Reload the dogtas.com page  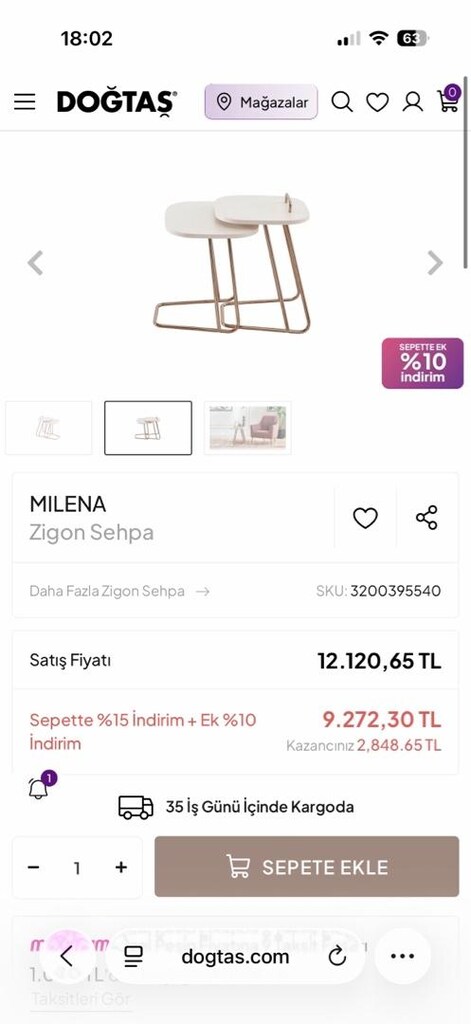pyautogui.click(x=337, y=957)
